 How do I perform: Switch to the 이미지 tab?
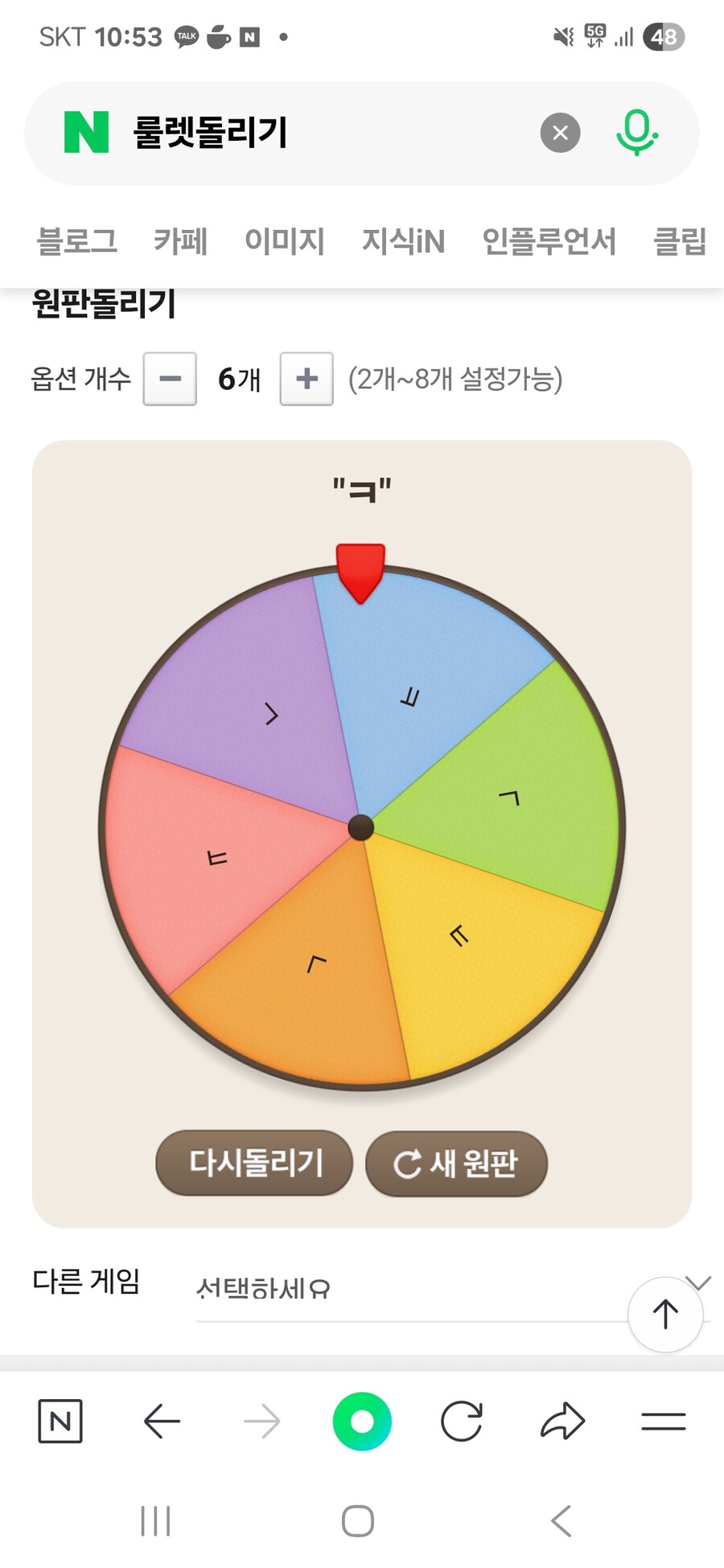click(x=286, y=242)
